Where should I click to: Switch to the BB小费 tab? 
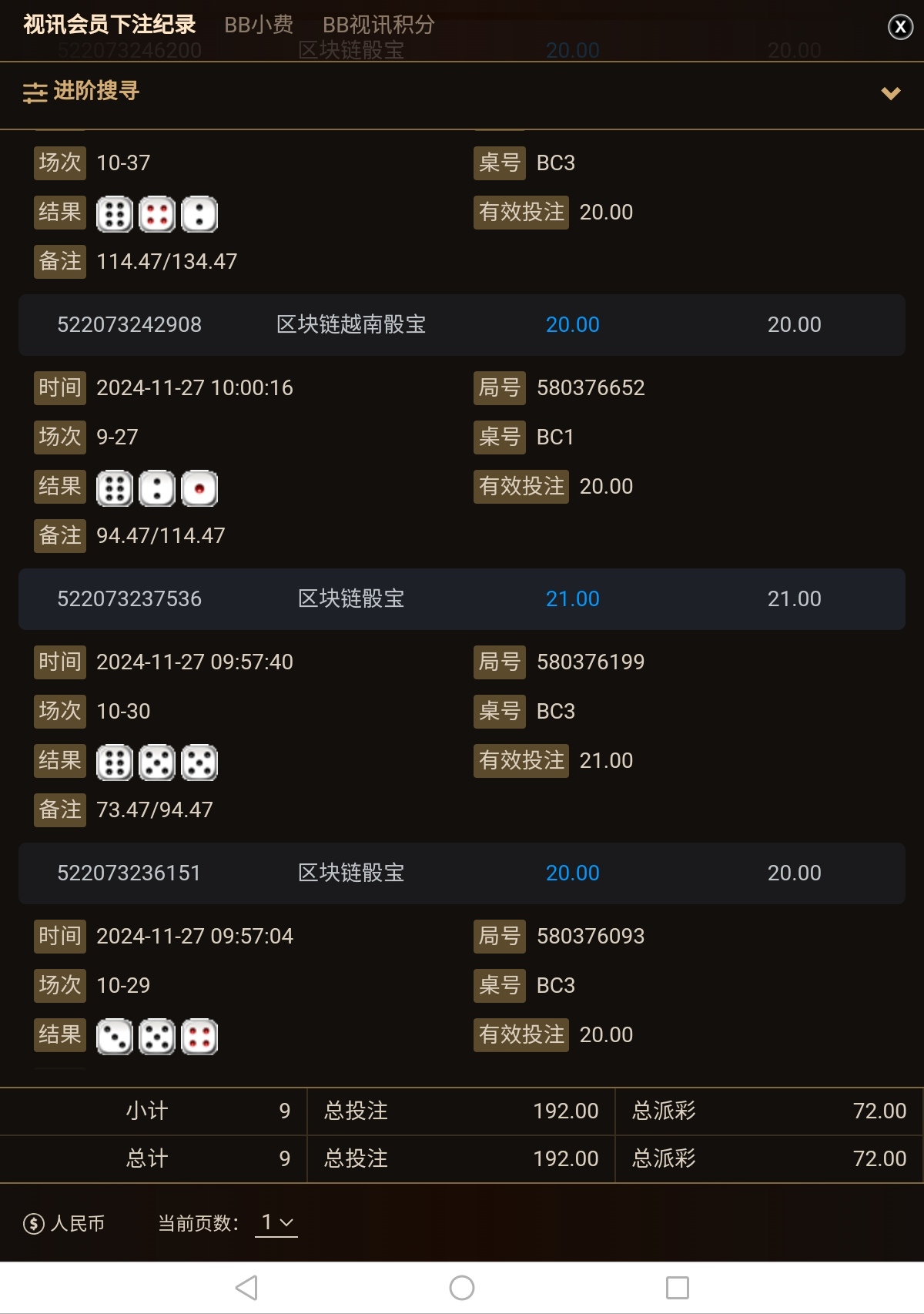point(259,25)
